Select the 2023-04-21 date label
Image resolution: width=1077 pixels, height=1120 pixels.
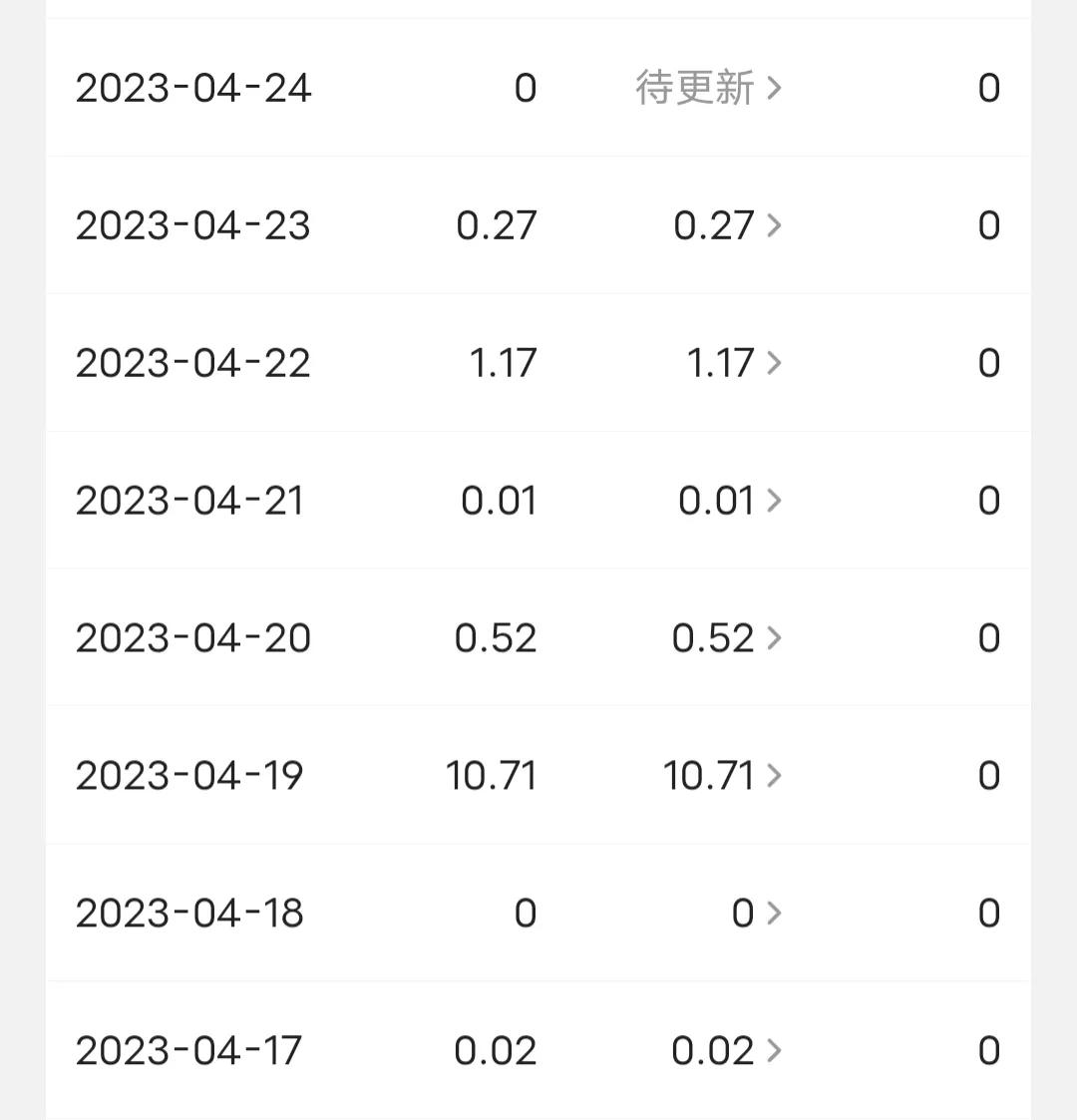193,501
